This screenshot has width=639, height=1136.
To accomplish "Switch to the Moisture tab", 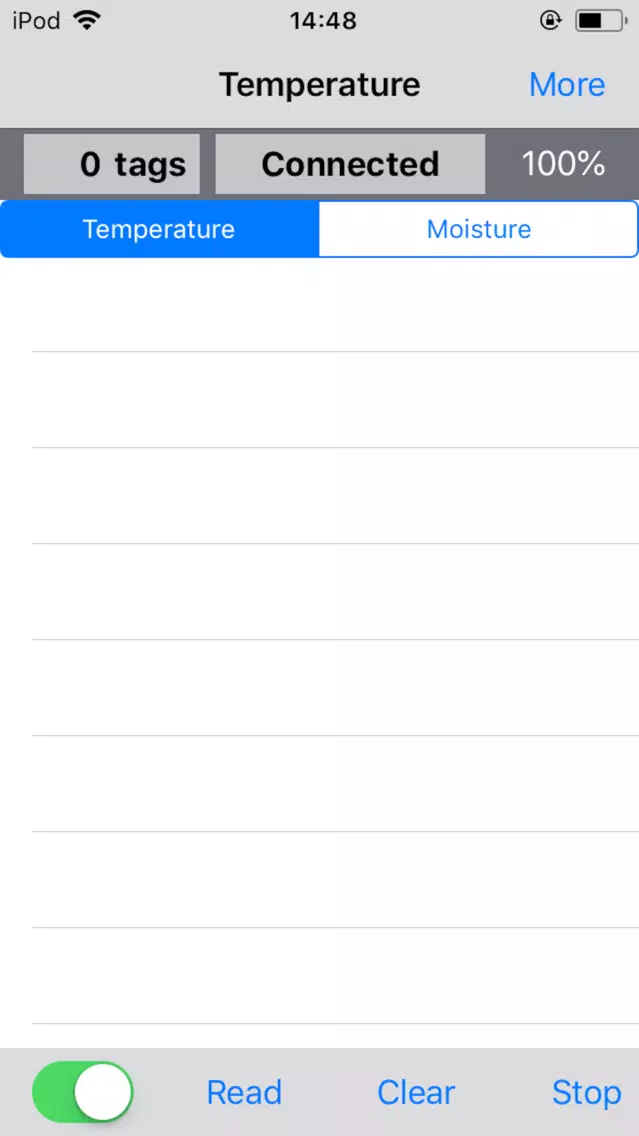I will coord(478,229).
